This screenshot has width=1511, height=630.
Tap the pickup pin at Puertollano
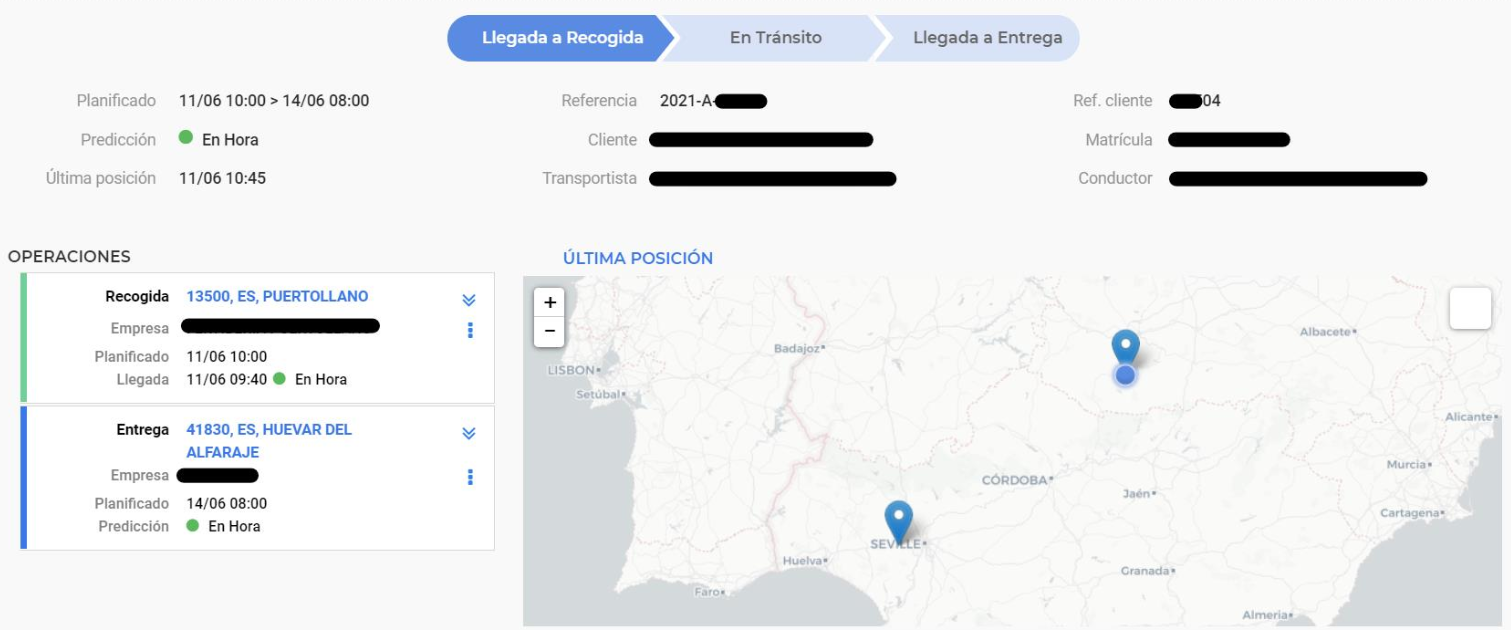coord(1126,347)
